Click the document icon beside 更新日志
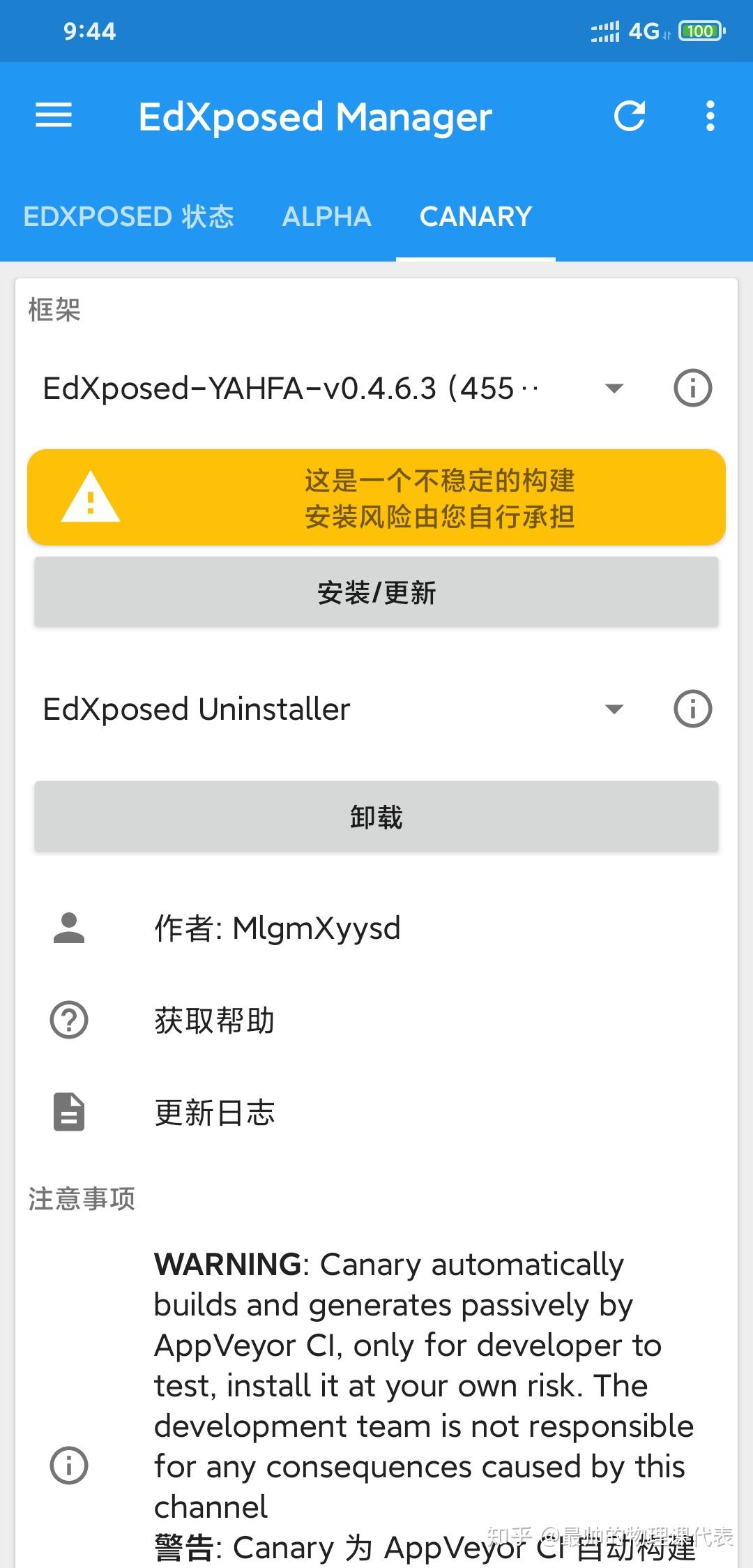This screenshot has height=1568, width=753. click(68, 1113)
